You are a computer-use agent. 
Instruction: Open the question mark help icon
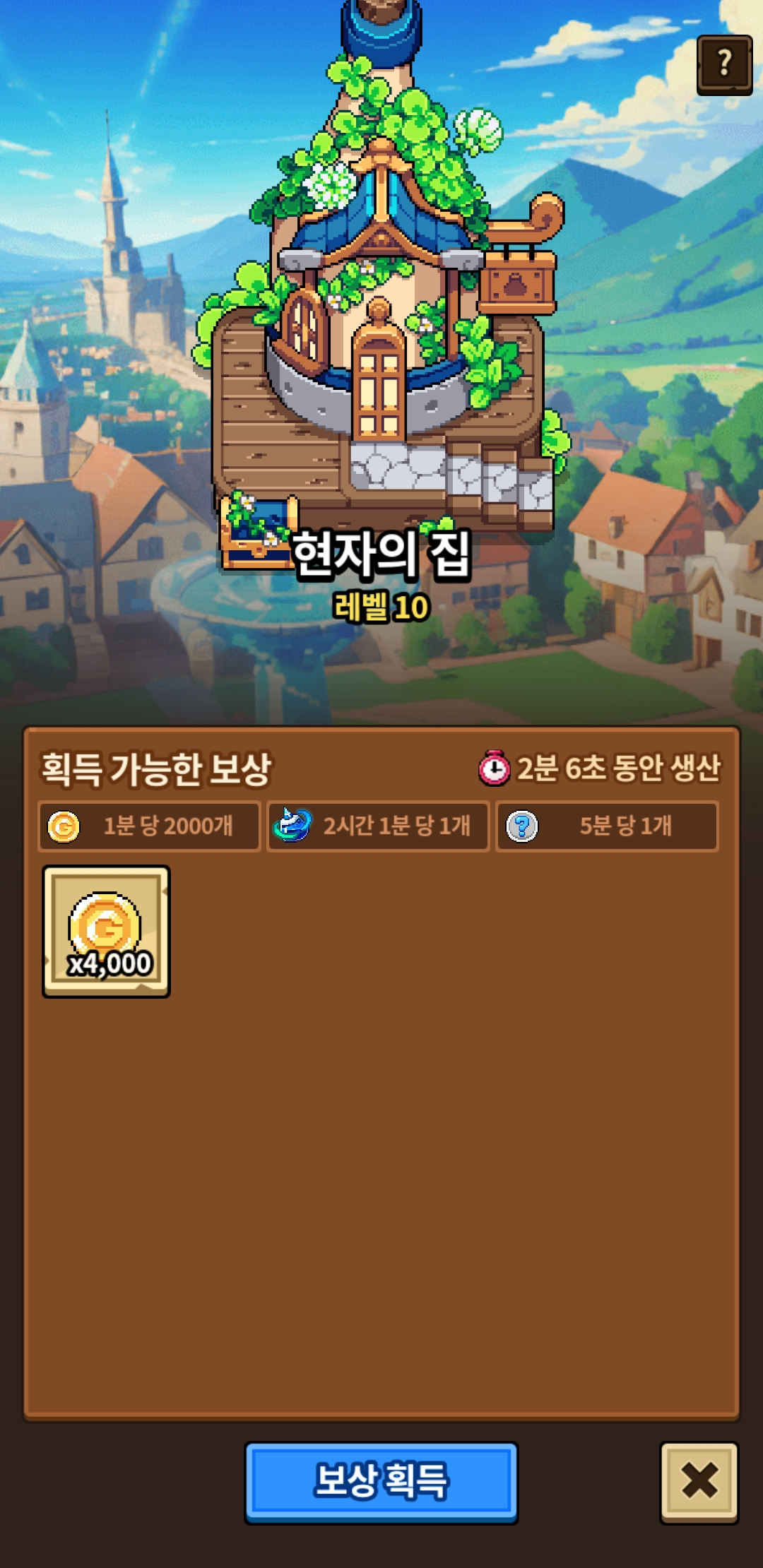click(x=724, y=65)
